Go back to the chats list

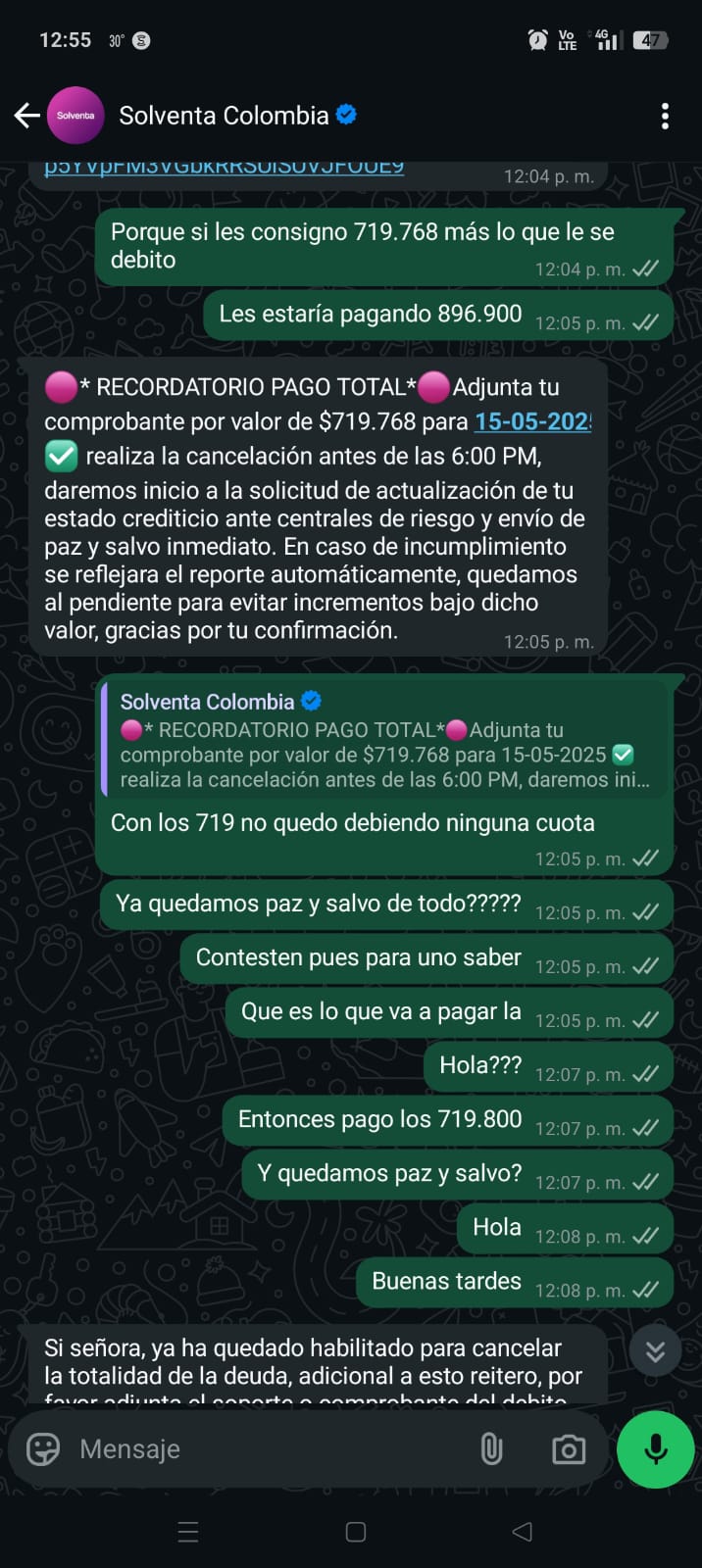click(26, 116)
